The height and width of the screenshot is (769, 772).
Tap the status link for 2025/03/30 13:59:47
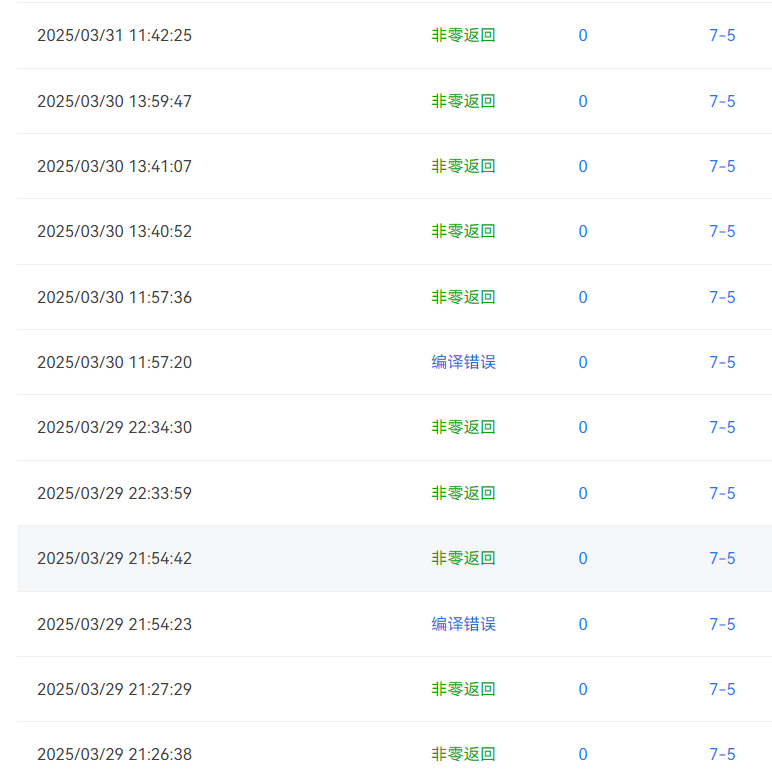point(463,101)
